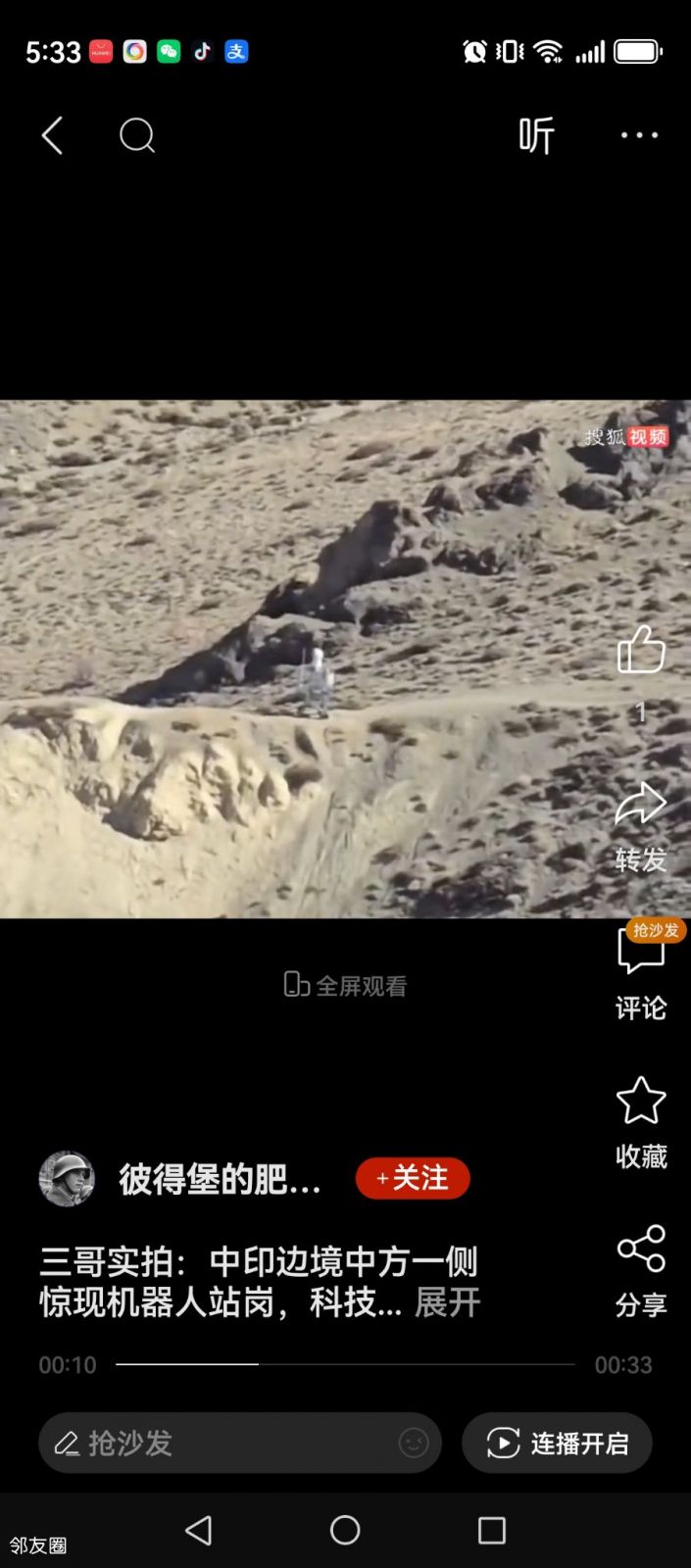This screenshot has height=1568, width=691.
Task: Tap the 听 listen mode icon
Action: [536, 135]
